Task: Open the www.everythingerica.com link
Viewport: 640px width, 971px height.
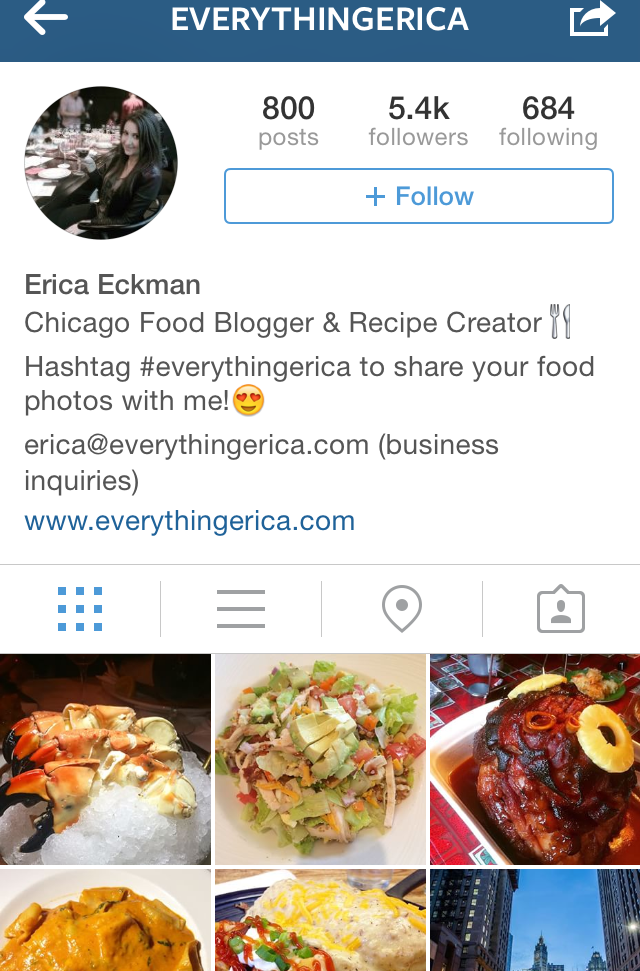Action: coord(189,521)
